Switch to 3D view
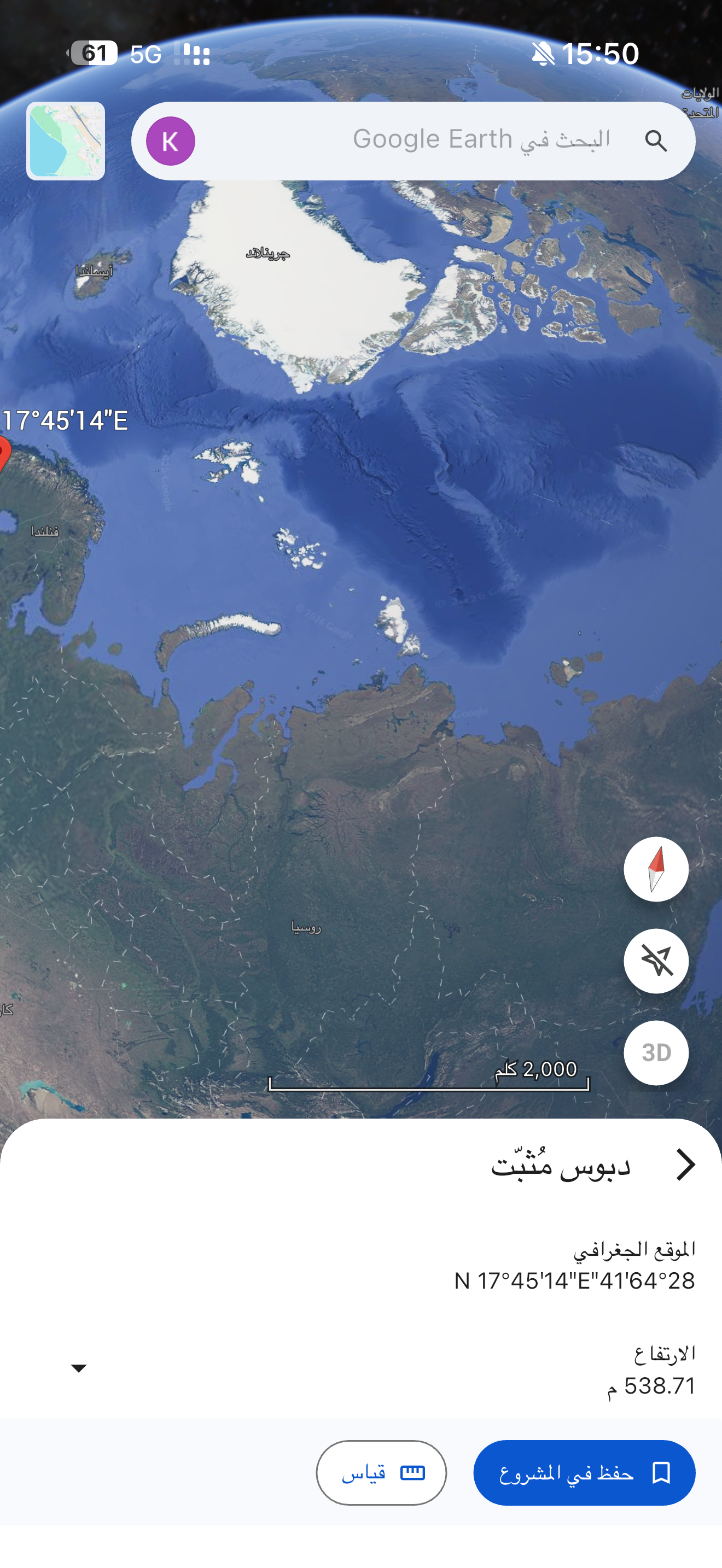722x1568 pixels. click(x=656, y=1052)
